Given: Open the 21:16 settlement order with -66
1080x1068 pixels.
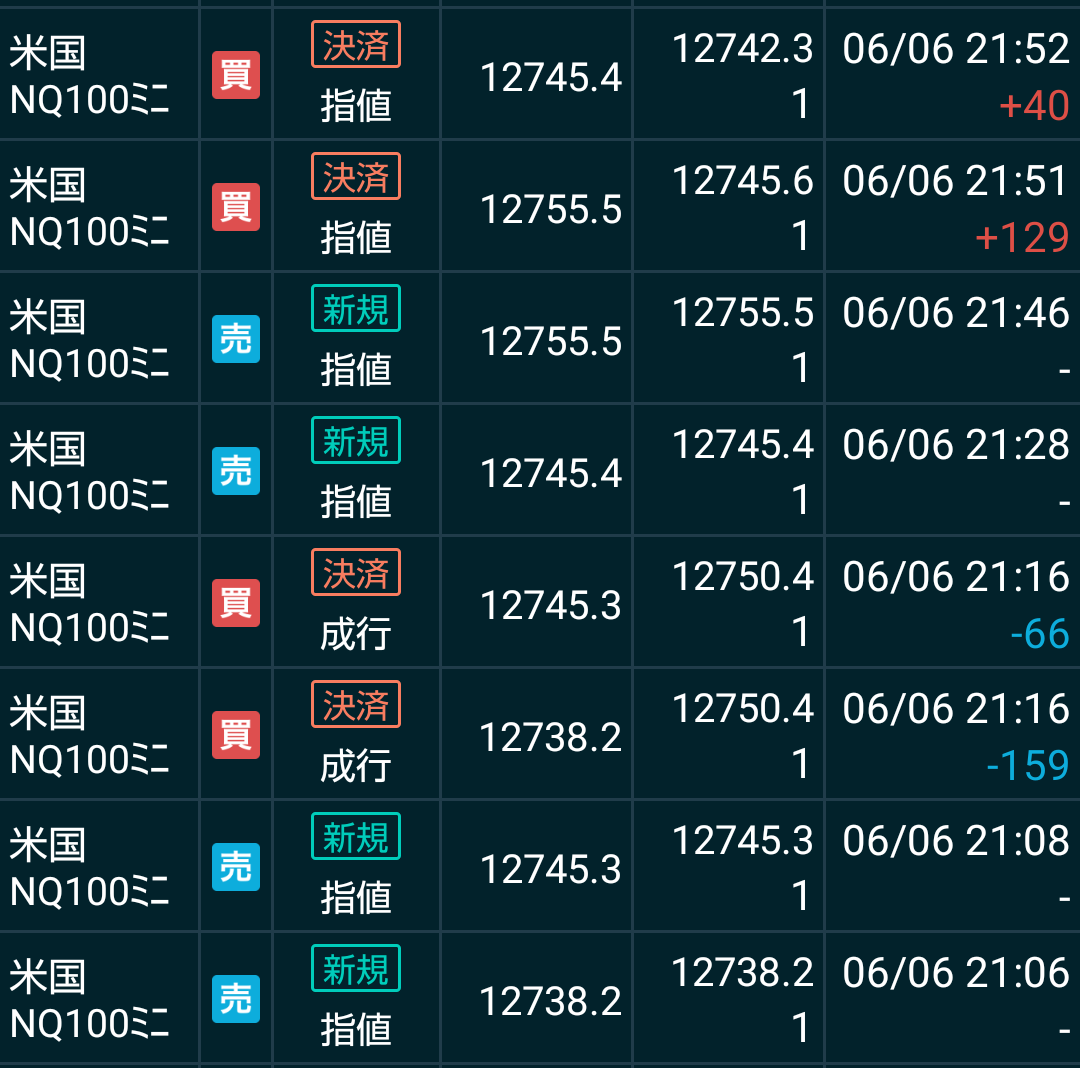Looking at the screenshot, I should [x=540, y=604].
